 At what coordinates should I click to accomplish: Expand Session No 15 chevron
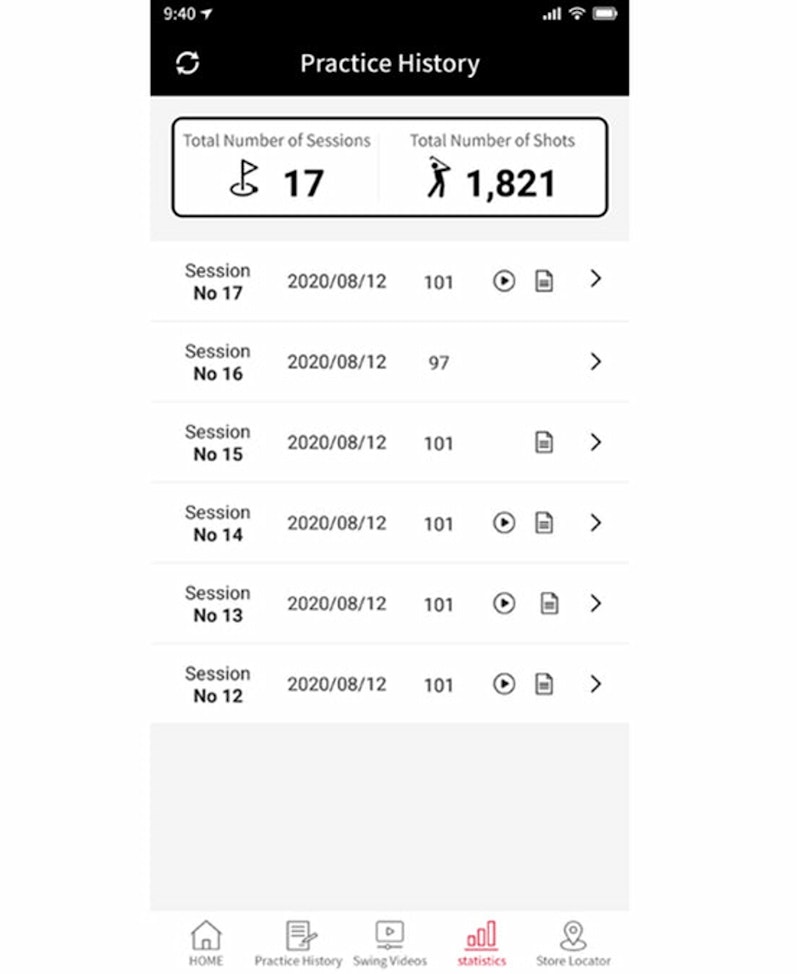596,442
